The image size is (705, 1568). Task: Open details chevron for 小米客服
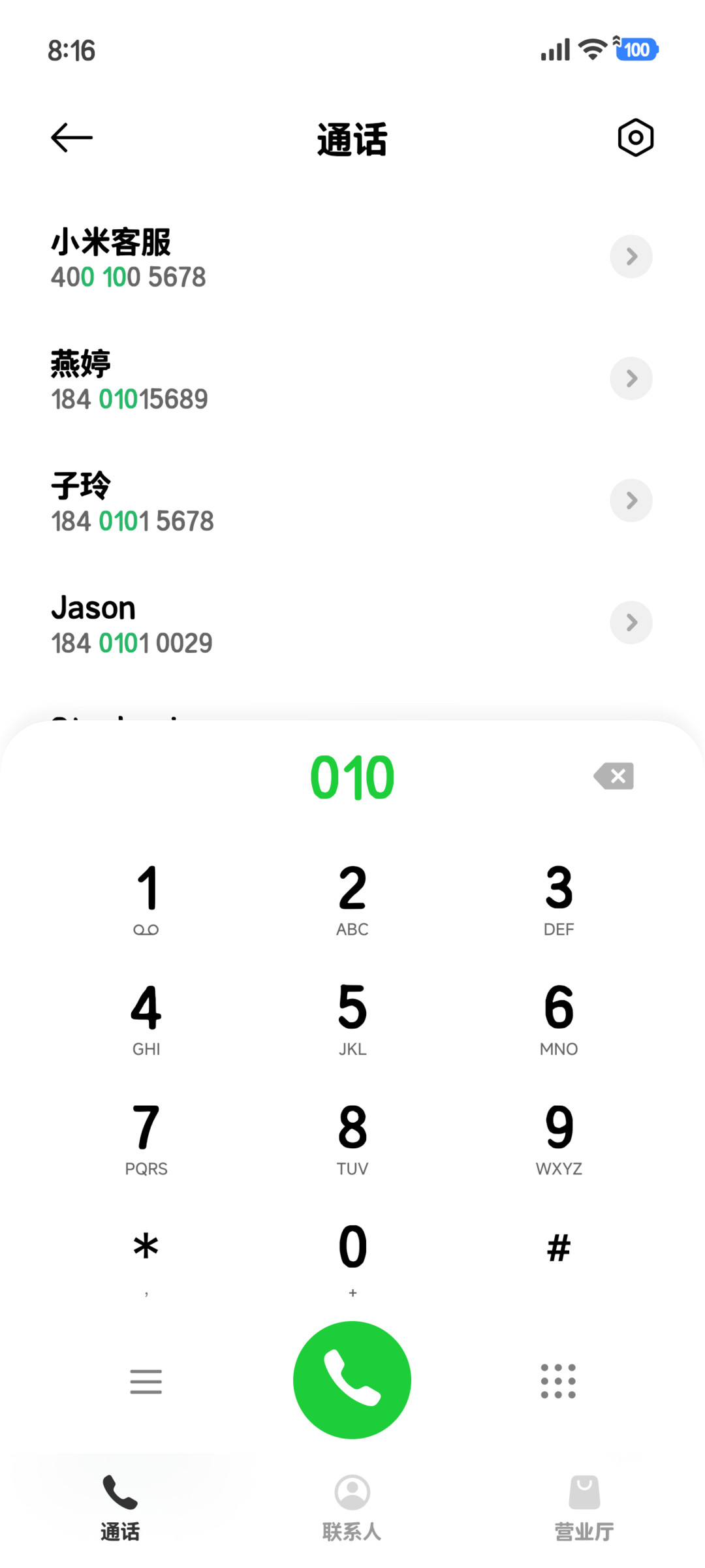coord(631,257)
